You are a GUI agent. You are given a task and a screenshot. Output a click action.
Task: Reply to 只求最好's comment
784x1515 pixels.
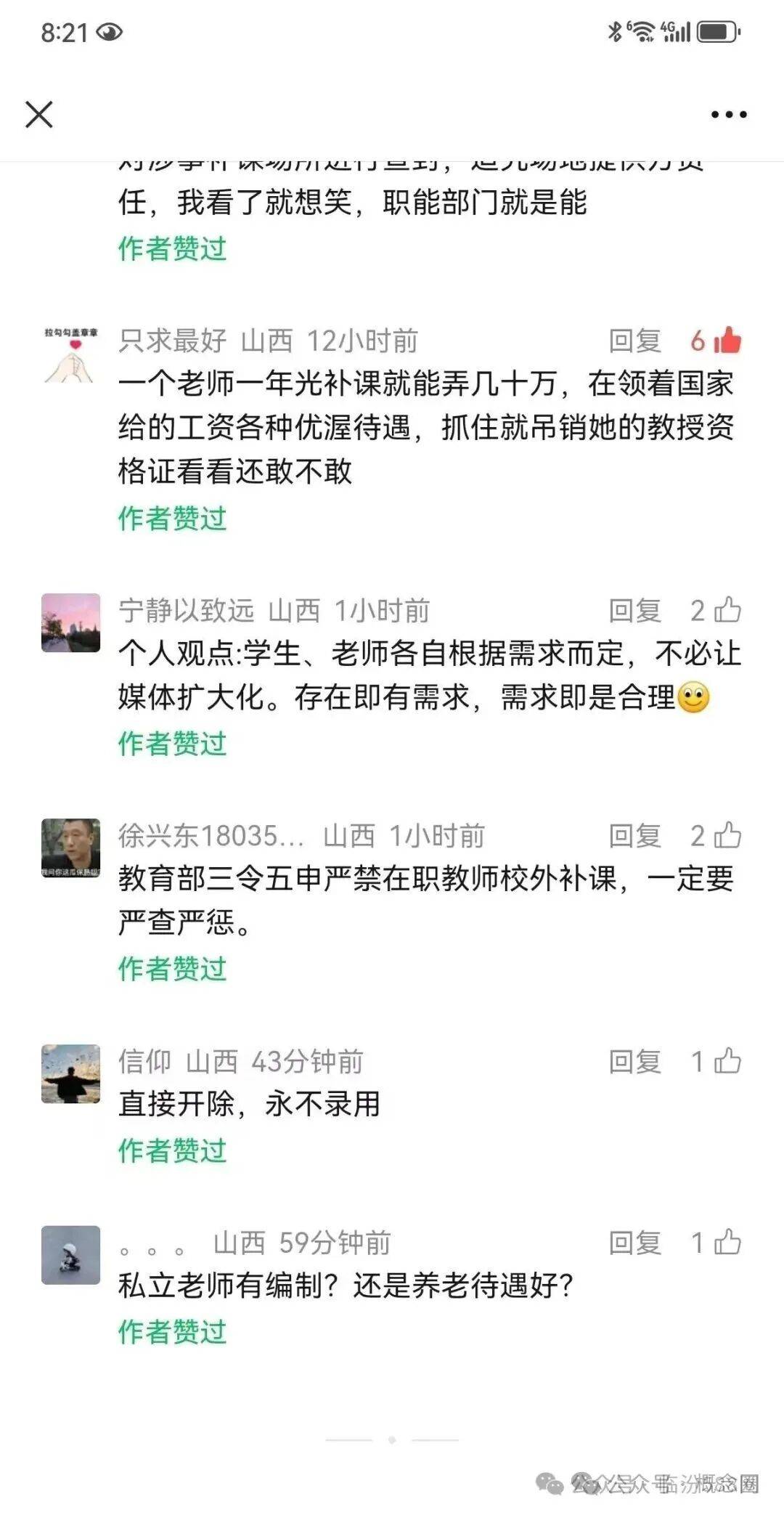634,341
